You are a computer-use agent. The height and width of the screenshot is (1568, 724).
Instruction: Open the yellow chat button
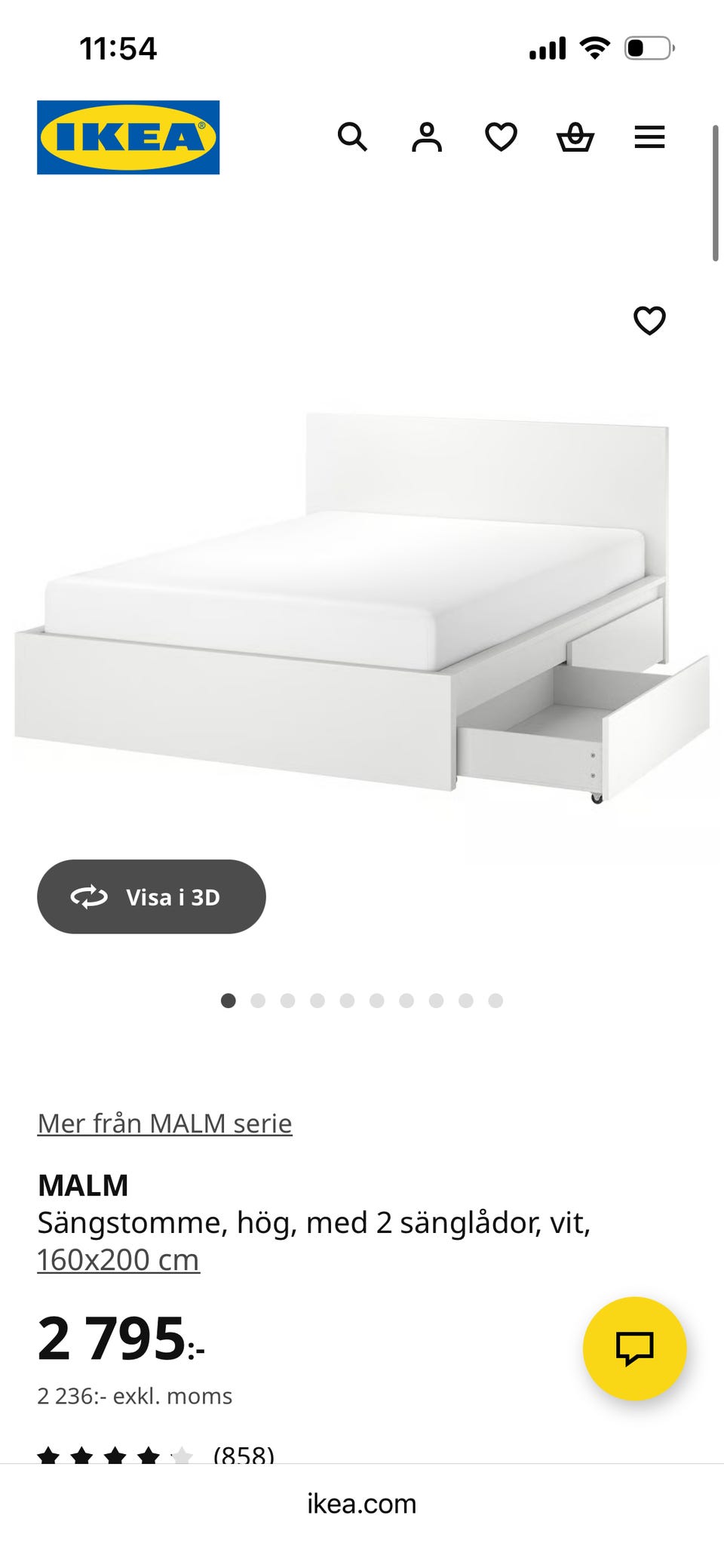point(634,1348)
